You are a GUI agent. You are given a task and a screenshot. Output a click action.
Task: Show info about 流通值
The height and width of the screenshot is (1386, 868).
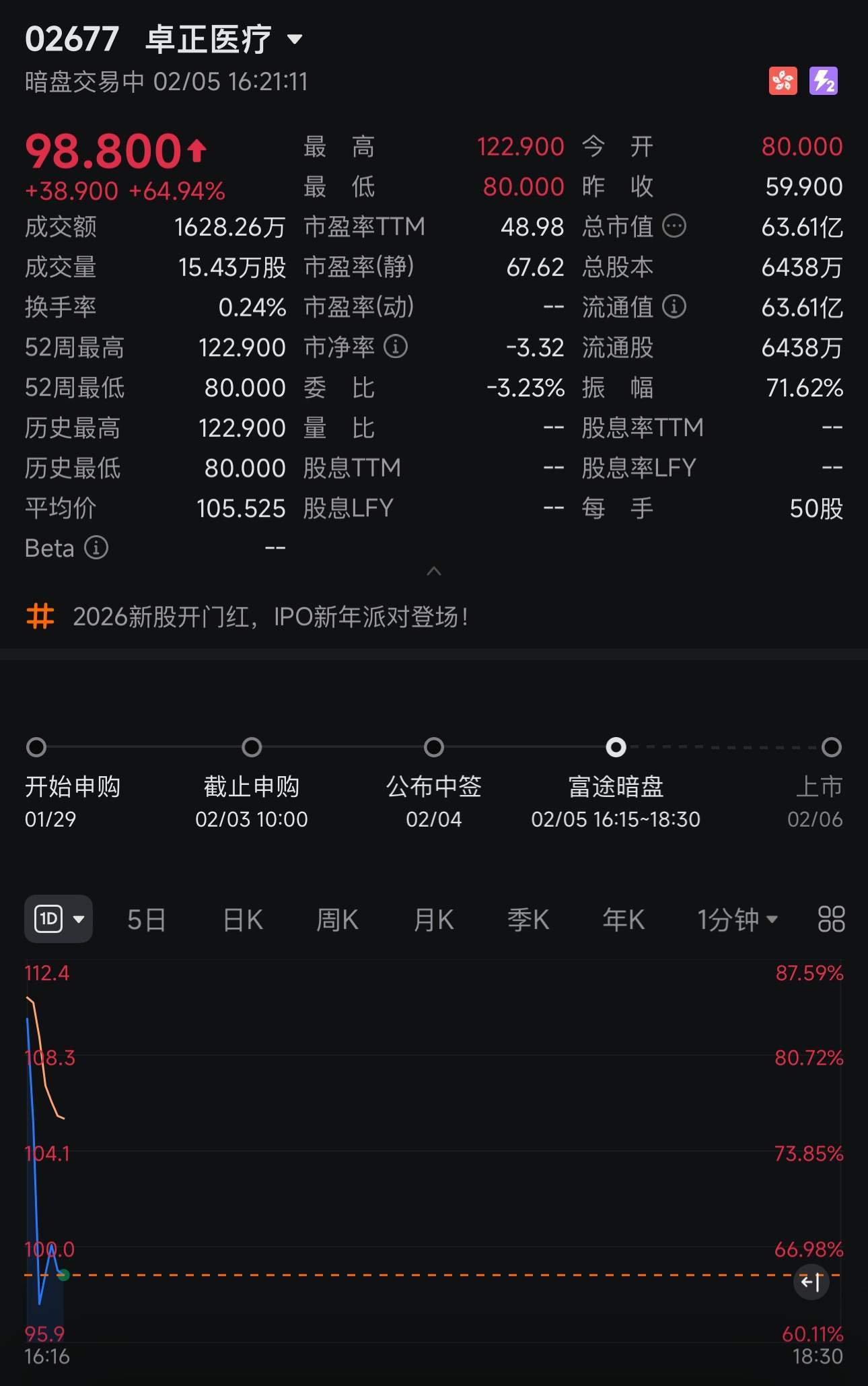click(674, 307)
